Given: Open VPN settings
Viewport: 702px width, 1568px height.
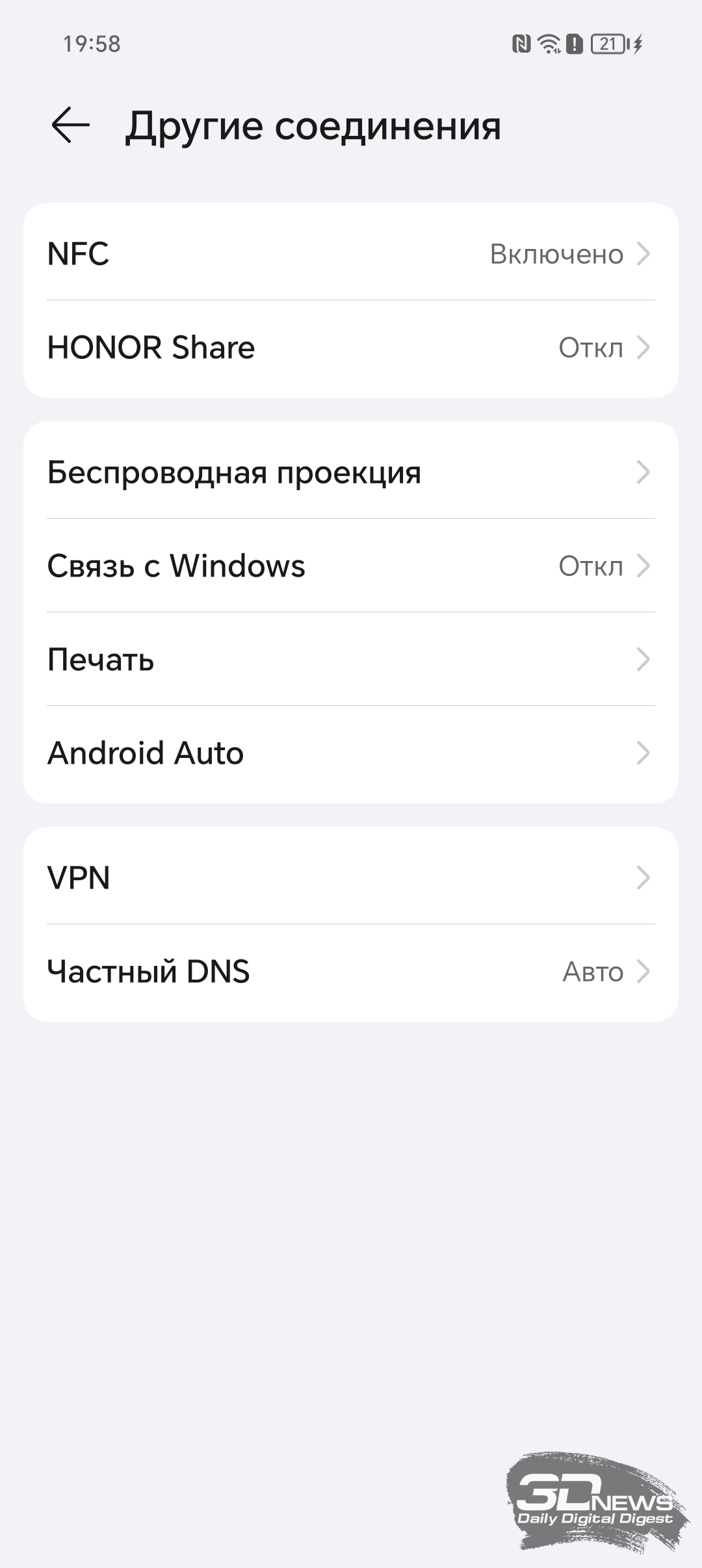Looking at the screenshot, I should click(351, 878).
